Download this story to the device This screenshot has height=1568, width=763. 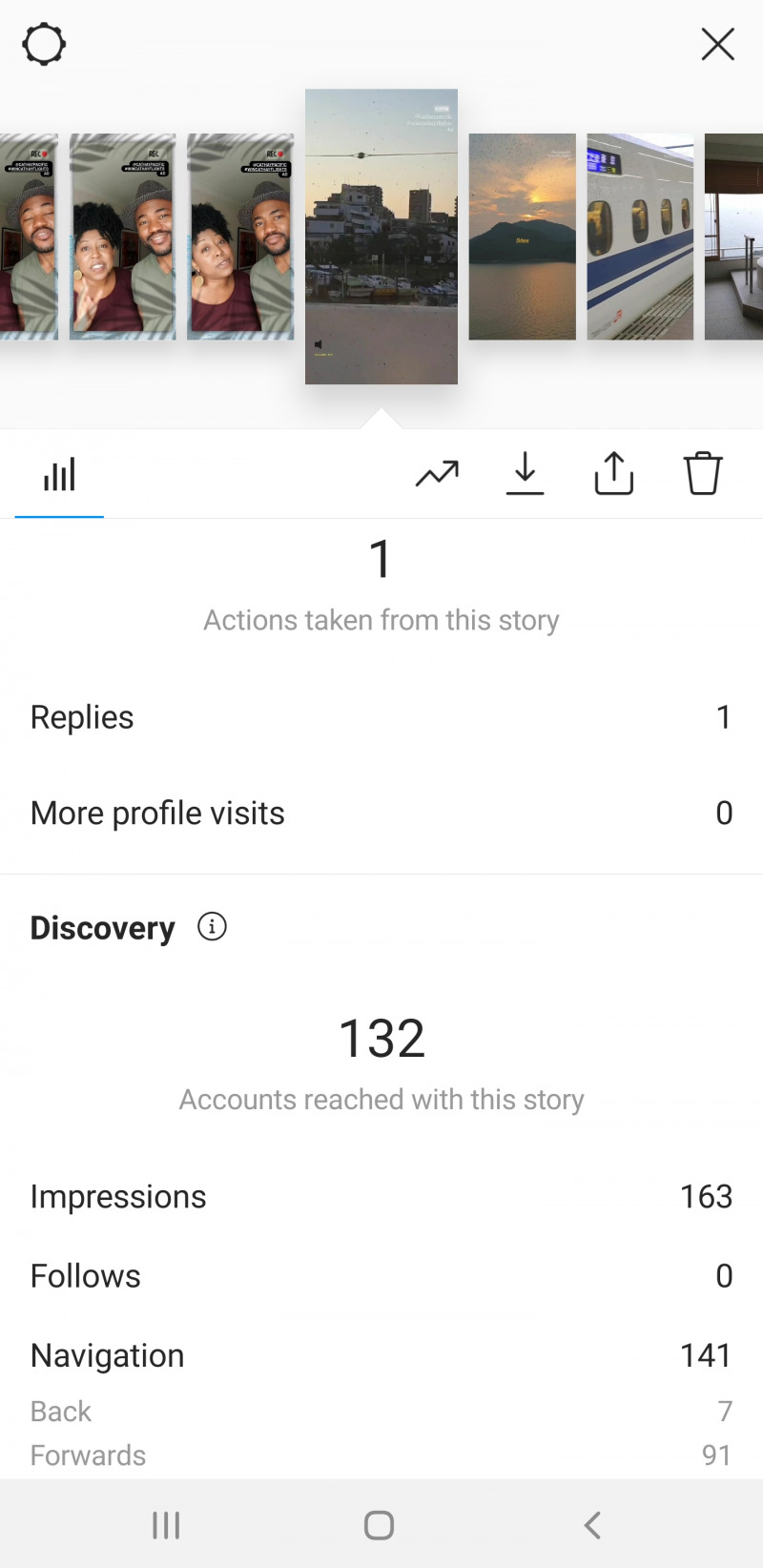point(525,474)
